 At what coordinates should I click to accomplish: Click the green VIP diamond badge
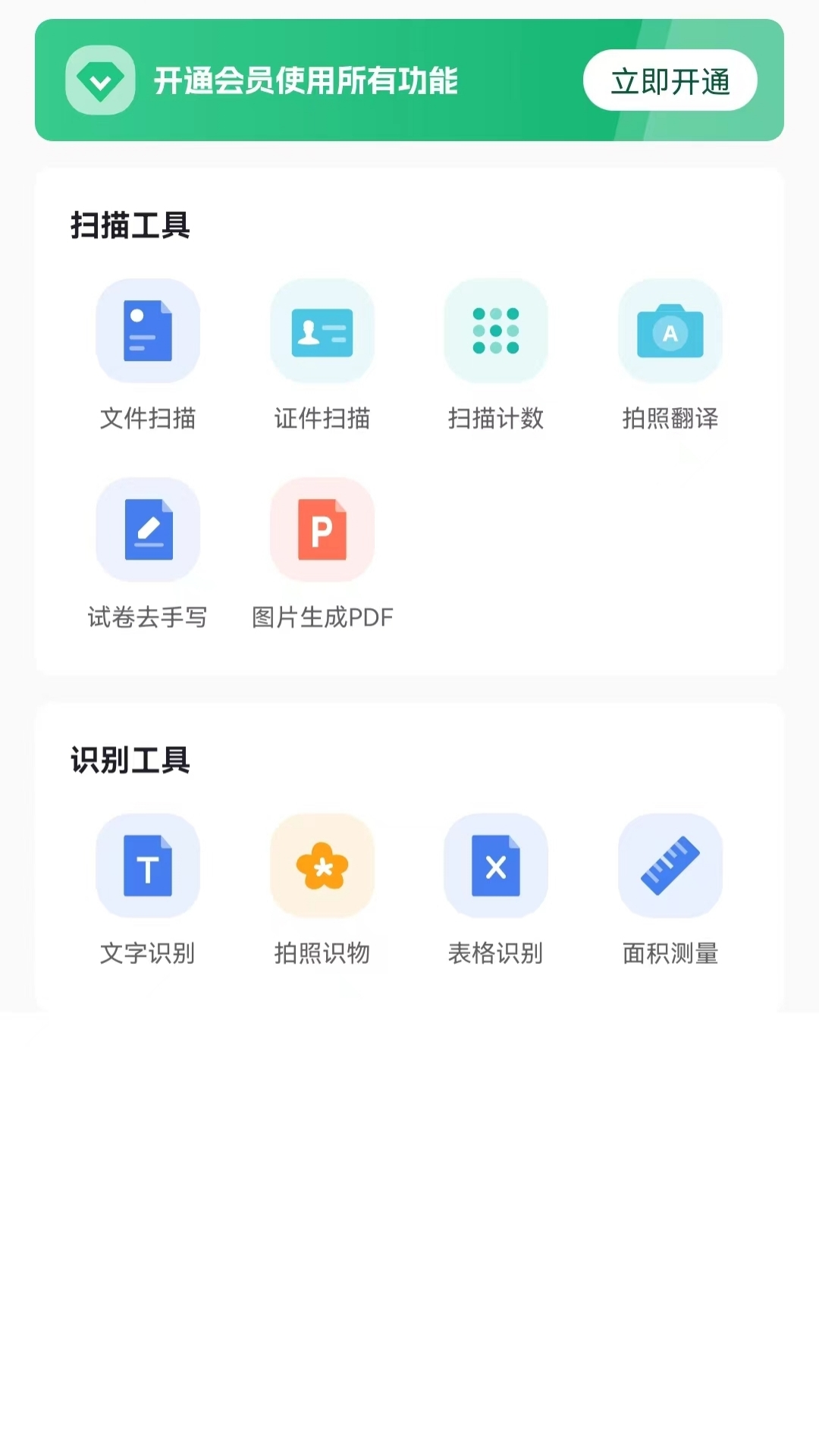100,80
